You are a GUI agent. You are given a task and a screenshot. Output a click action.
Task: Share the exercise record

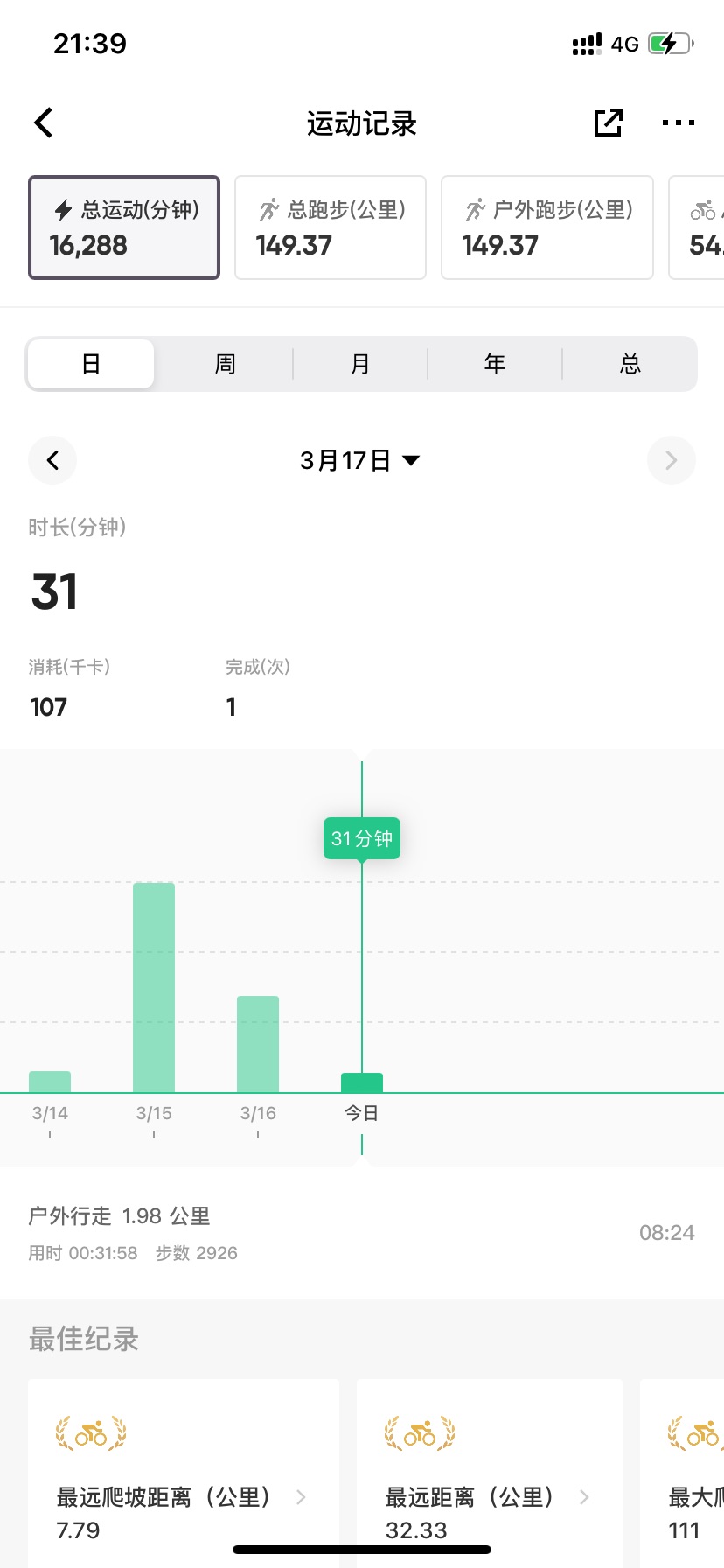click(x=608, y=123)
